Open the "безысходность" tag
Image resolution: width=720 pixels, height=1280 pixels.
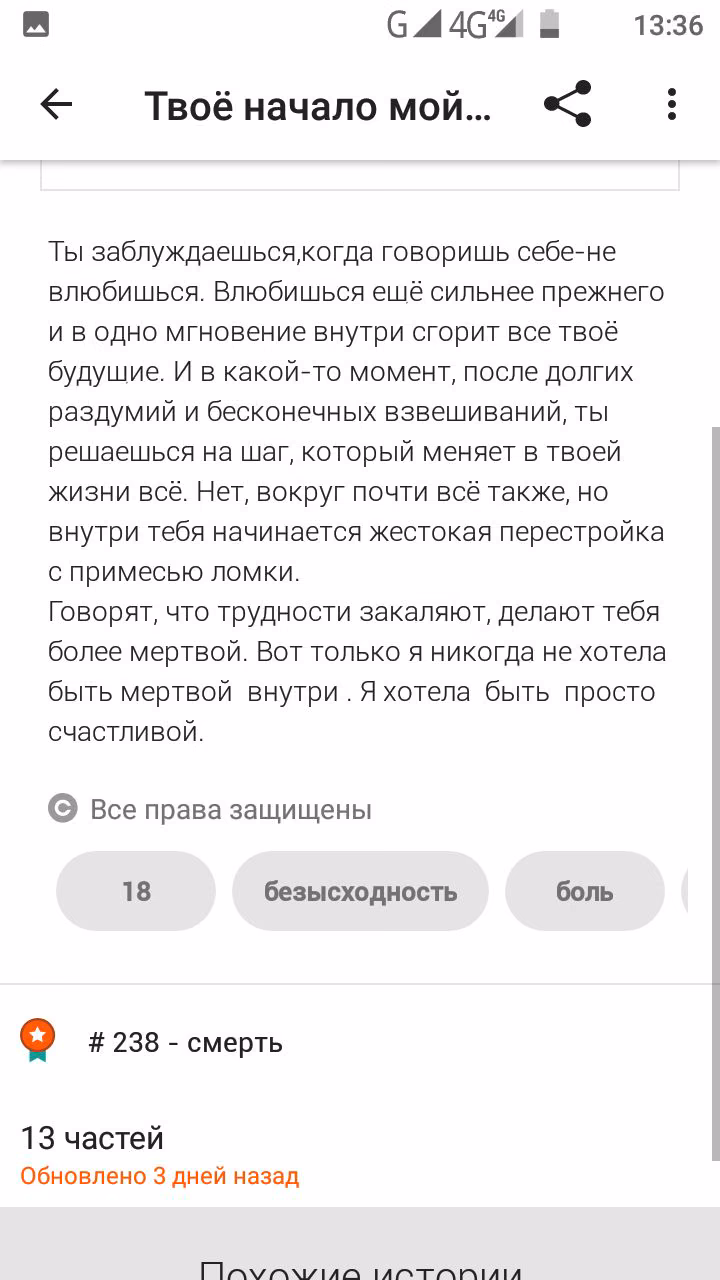point(360,891)
